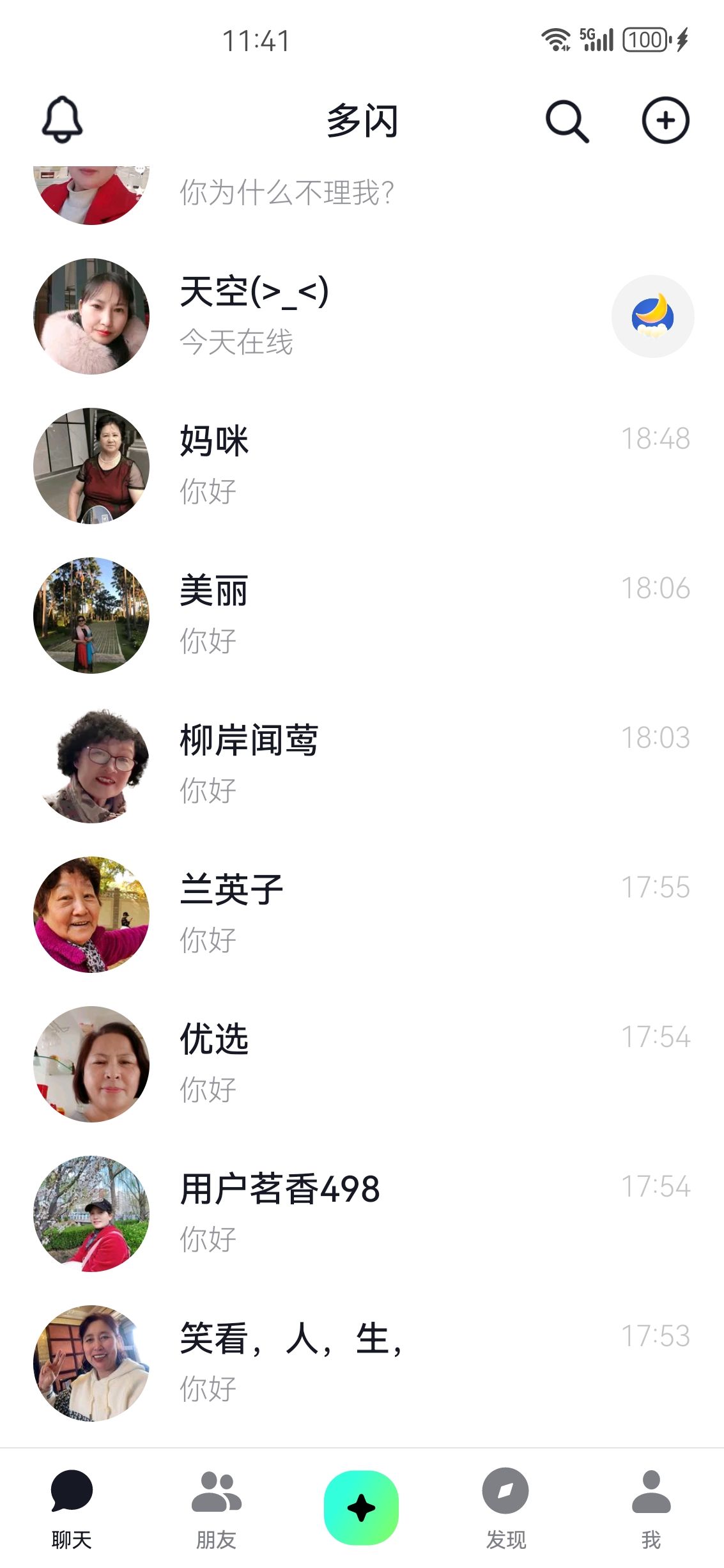Image resolution: width=724 pixels, height=1568 pixels.
Task: Tap the plus icon to add
Action: [x=665, y=120]
